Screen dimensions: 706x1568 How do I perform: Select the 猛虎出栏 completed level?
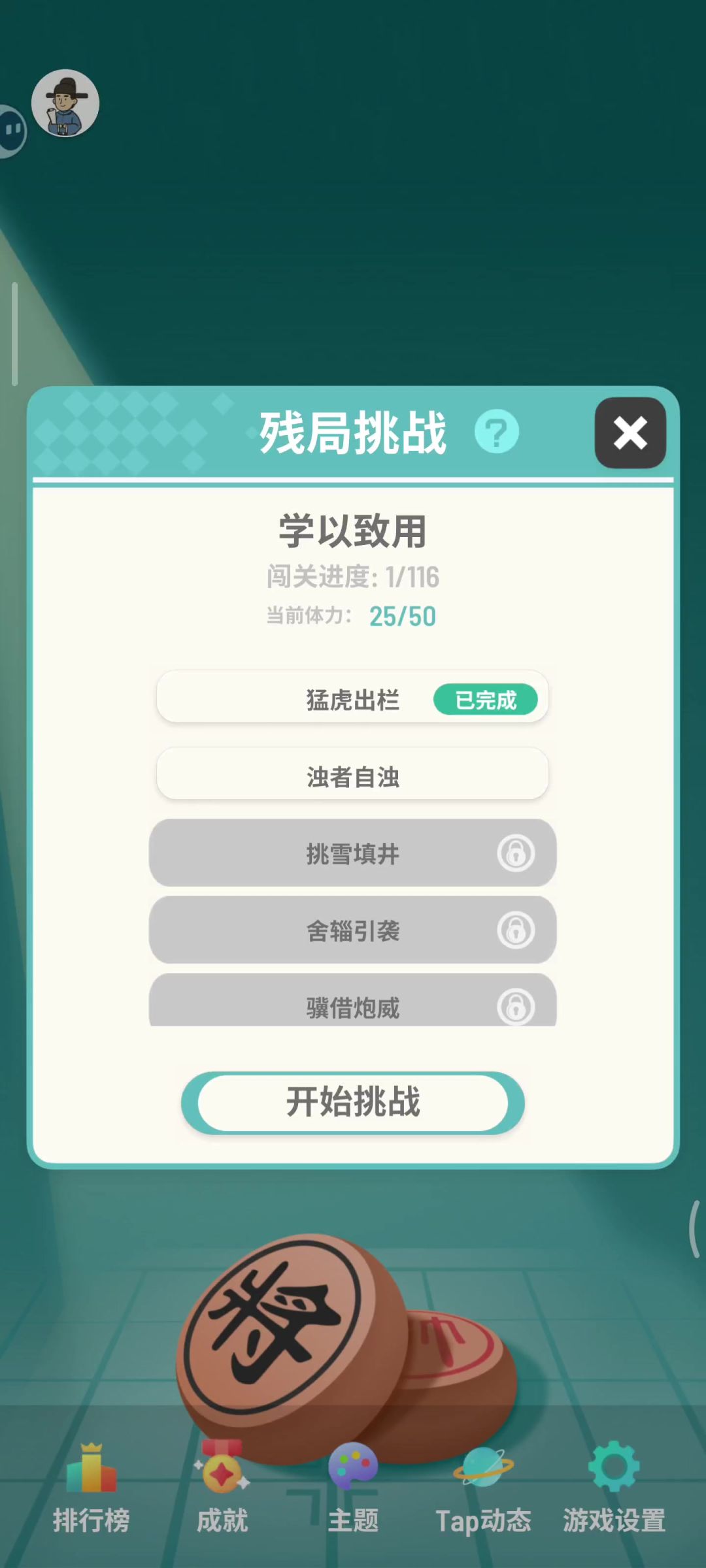(x=352, y=698)
